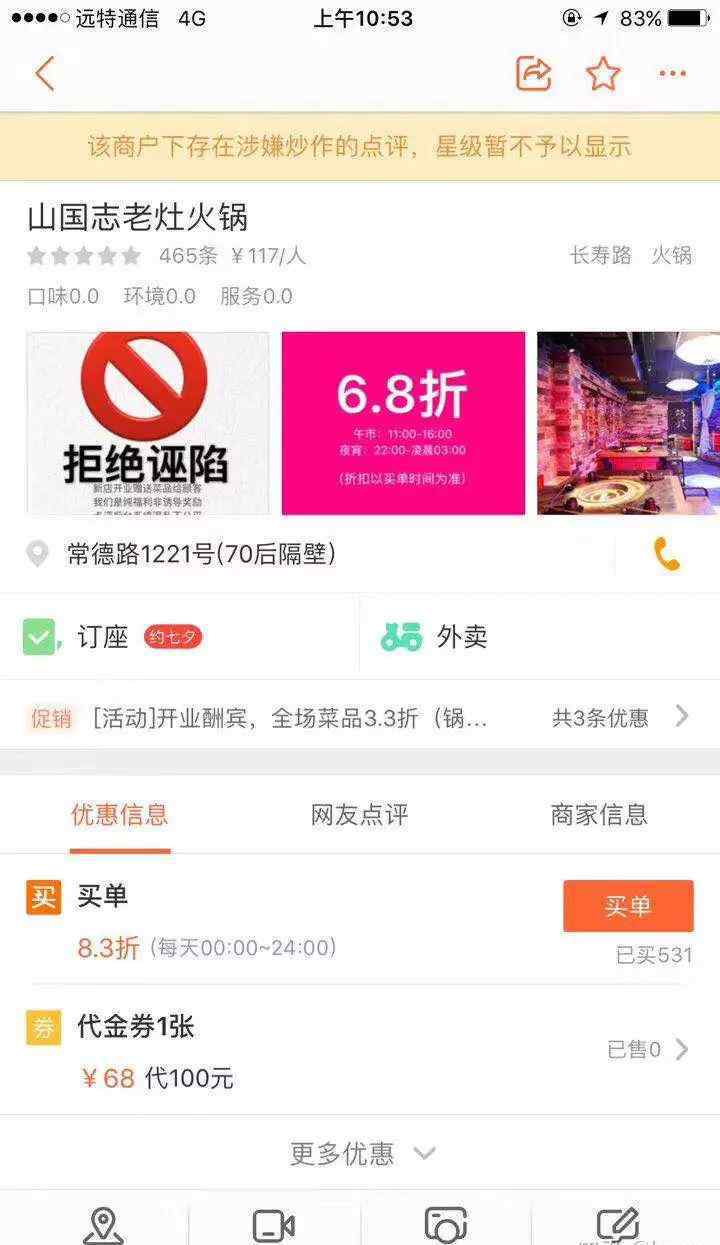Image resolution: width=720 pixels, height=1245 pixels.
Task: Tap the pencil icon to write a review
Action: pyautogui.click(x=617, y=1225)
